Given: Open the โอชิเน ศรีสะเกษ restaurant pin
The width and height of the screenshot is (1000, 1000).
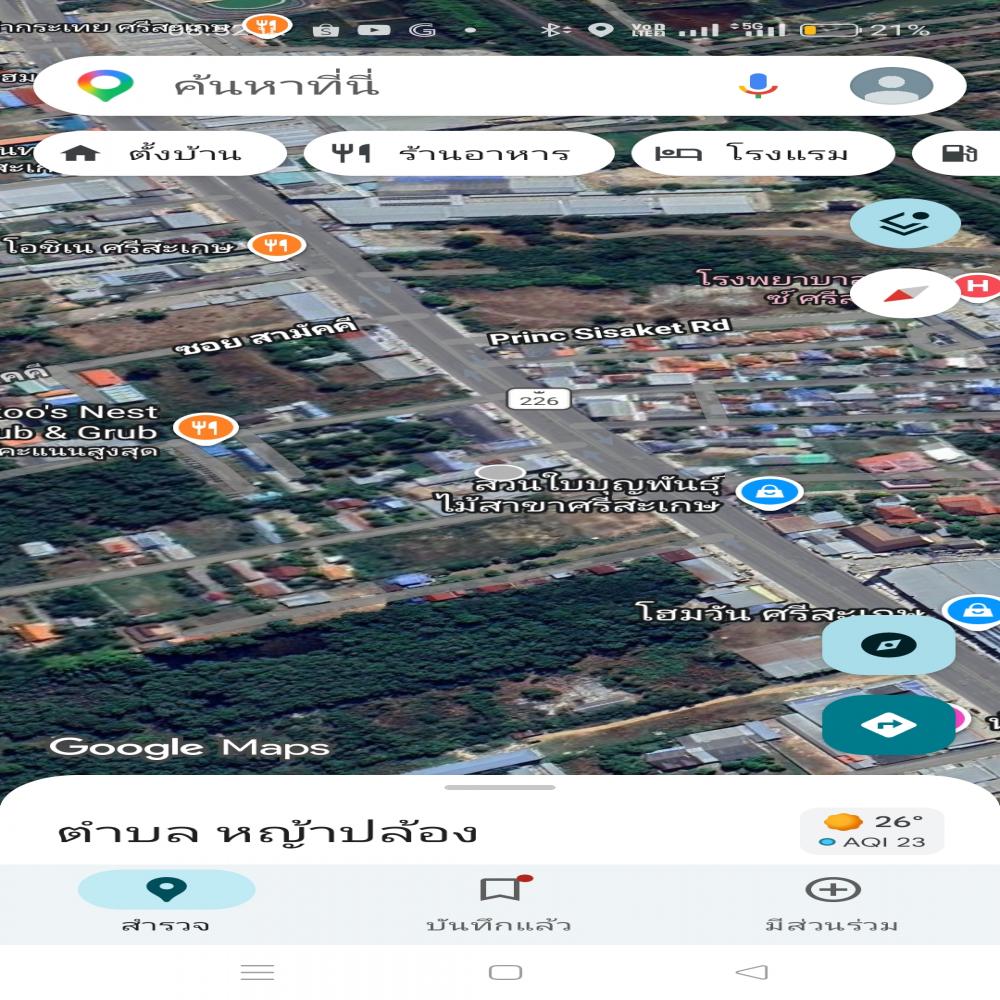Looking at the screenshot, I should [x=277, y=243].
